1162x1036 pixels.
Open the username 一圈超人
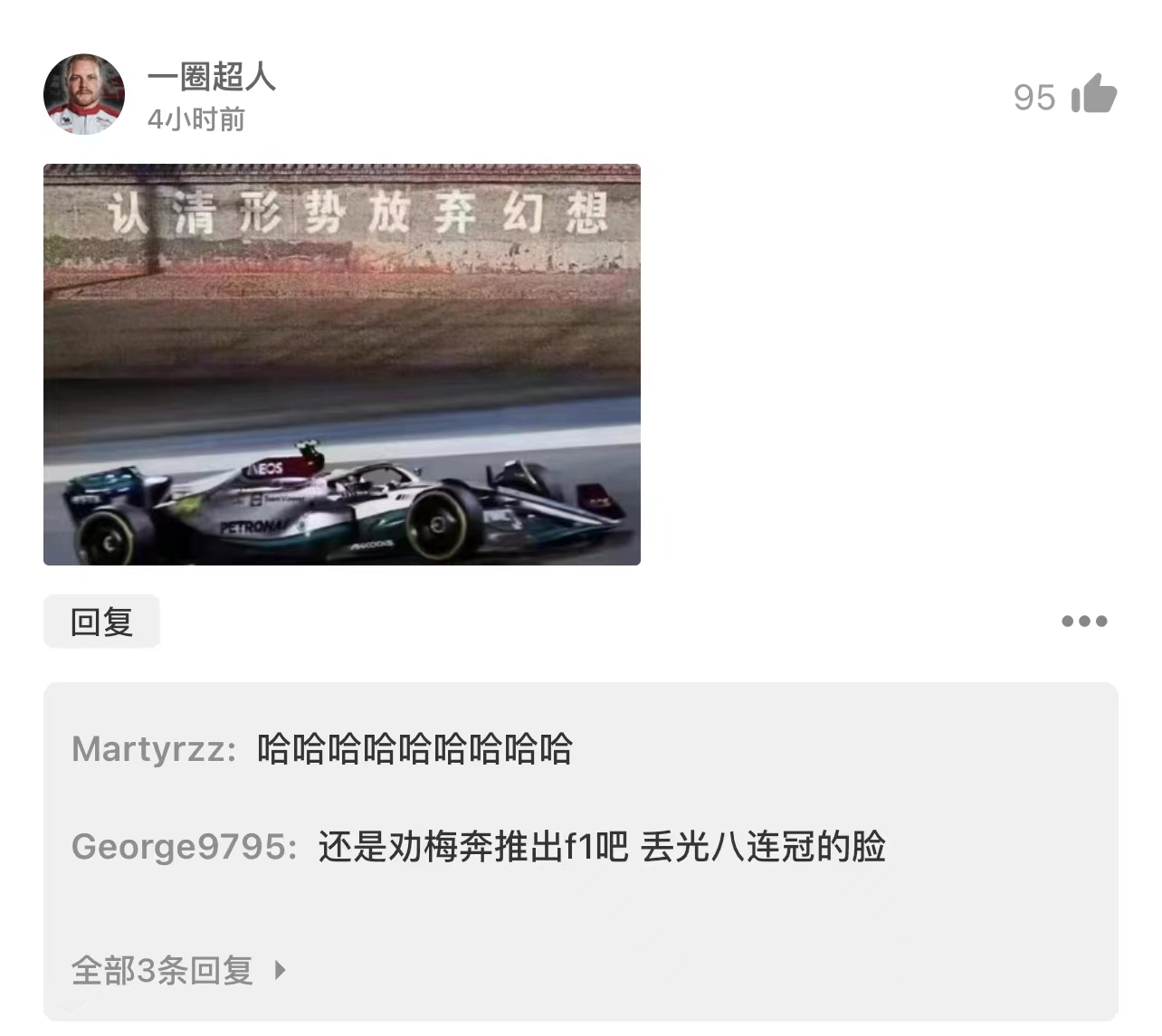(x=211, y=77)
